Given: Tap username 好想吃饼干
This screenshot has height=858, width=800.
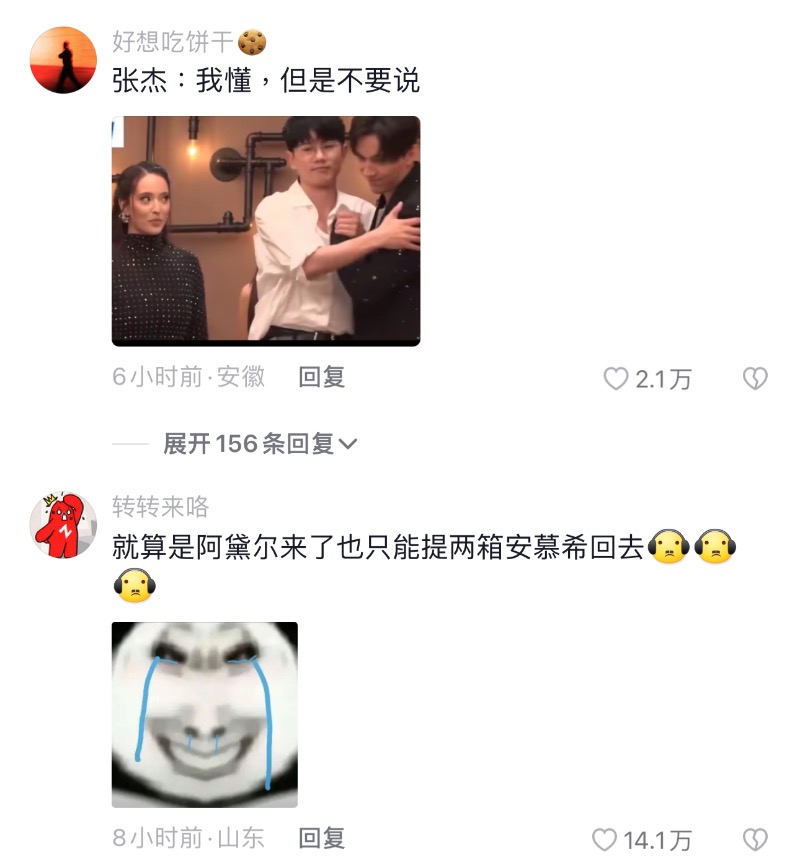Looking at the screenshot, I should (173, 42).
